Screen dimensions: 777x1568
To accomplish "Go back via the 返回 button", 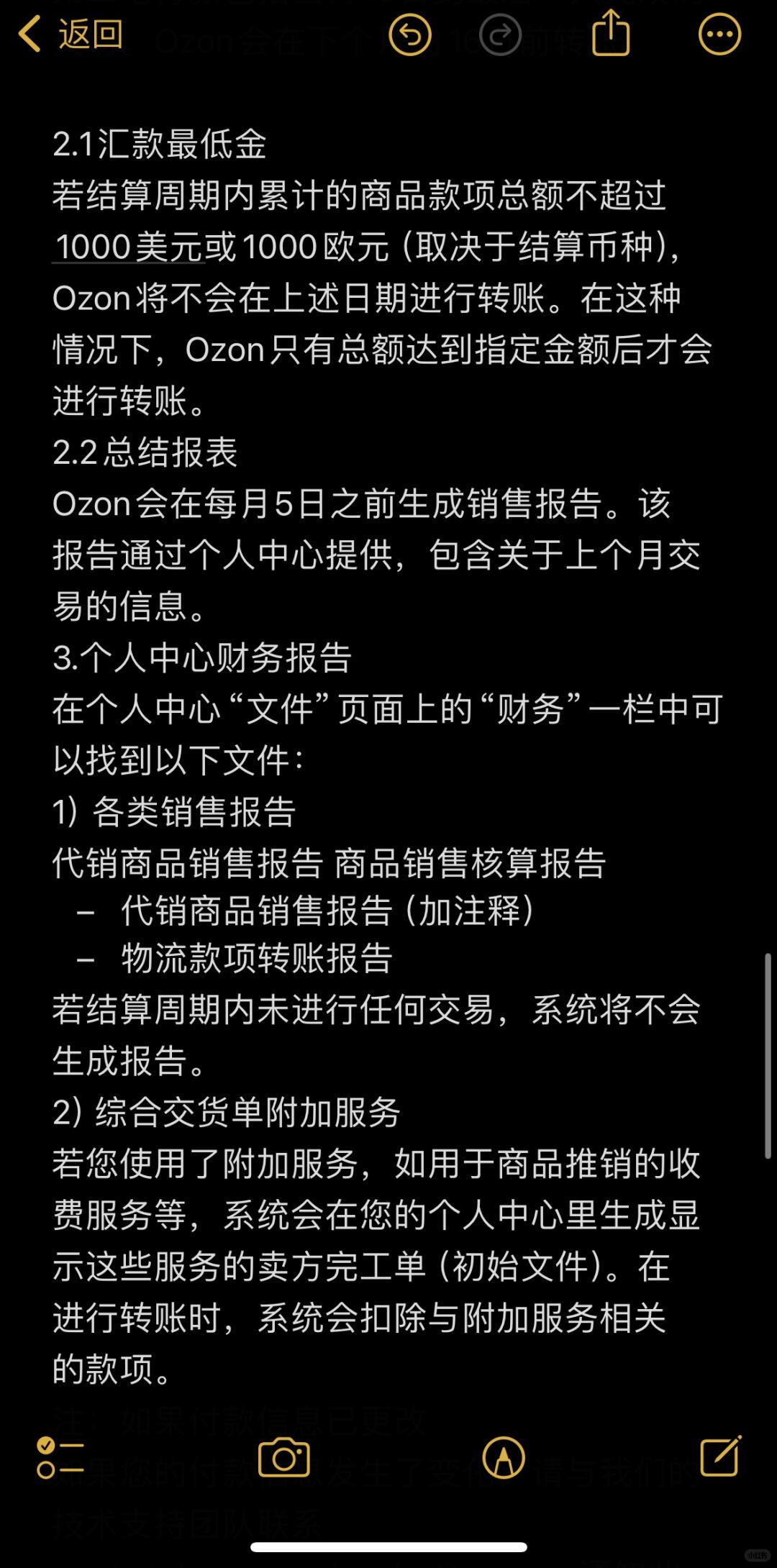I will coord(71,35).
